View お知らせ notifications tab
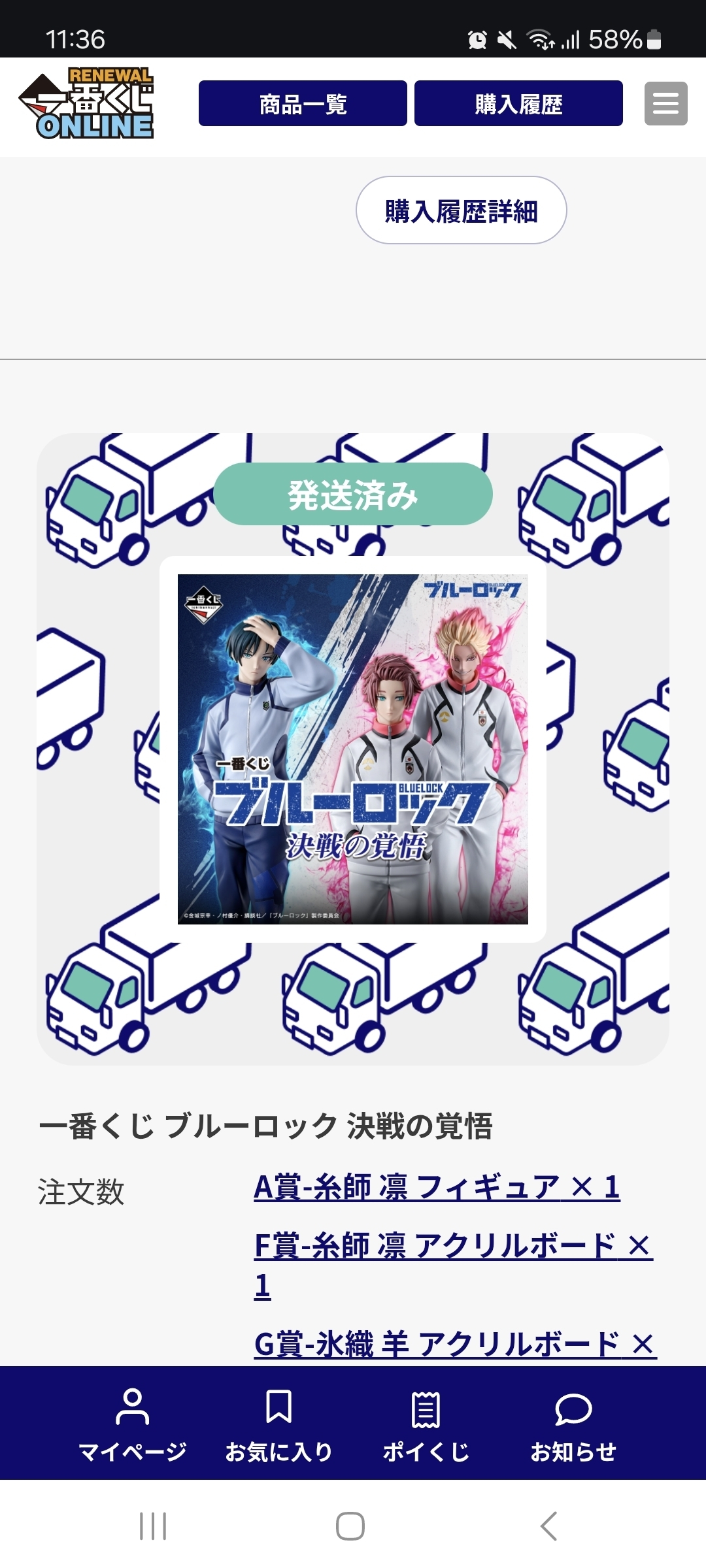Screen dimensions: 706x1568 click(573, 1424)
